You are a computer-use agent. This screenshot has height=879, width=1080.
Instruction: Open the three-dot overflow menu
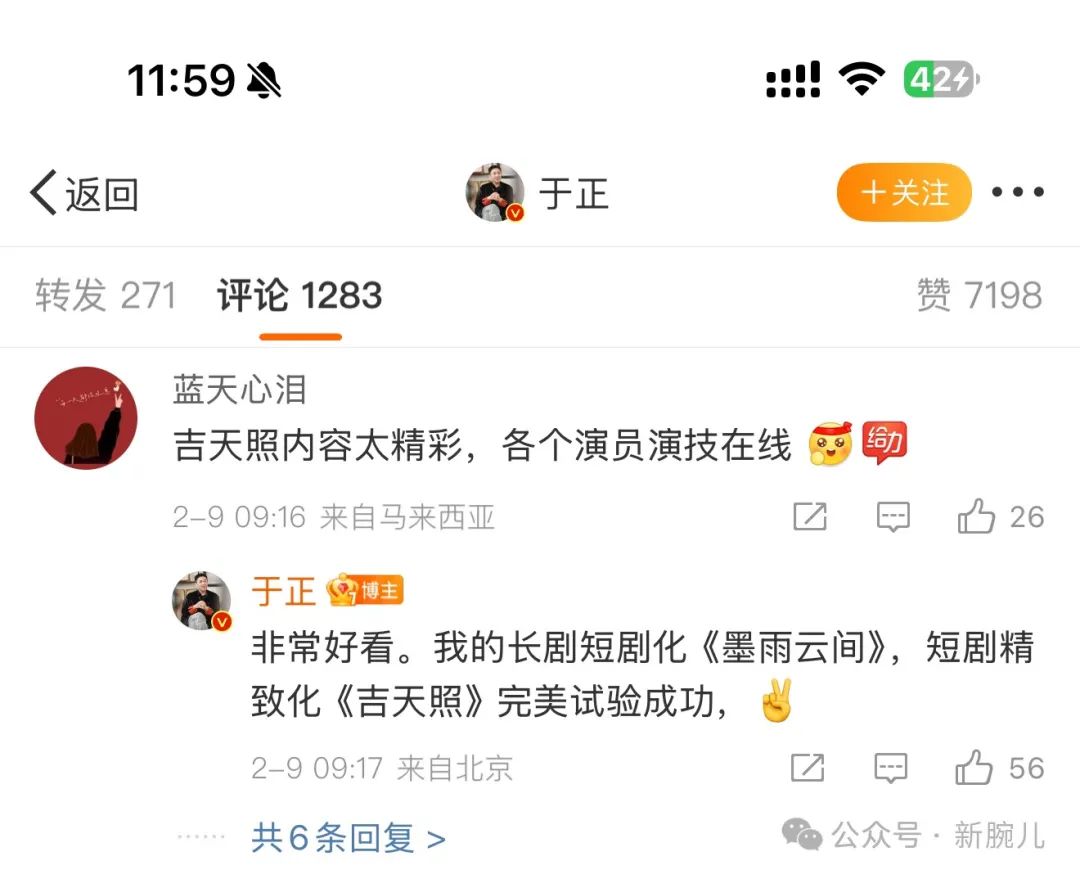[1018, 192]
